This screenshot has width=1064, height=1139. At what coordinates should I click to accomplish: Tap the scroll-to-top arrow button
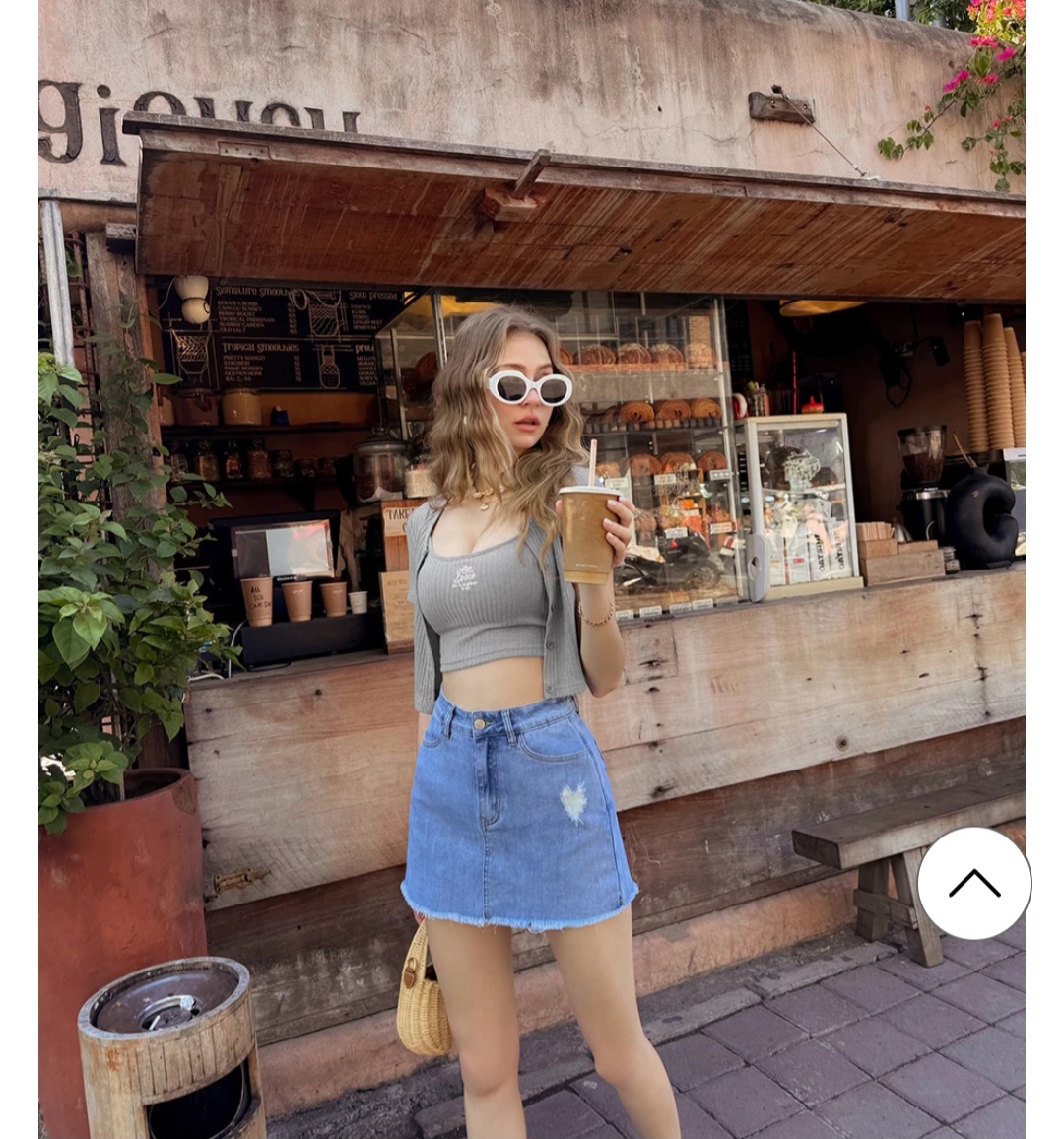(973, 883)
